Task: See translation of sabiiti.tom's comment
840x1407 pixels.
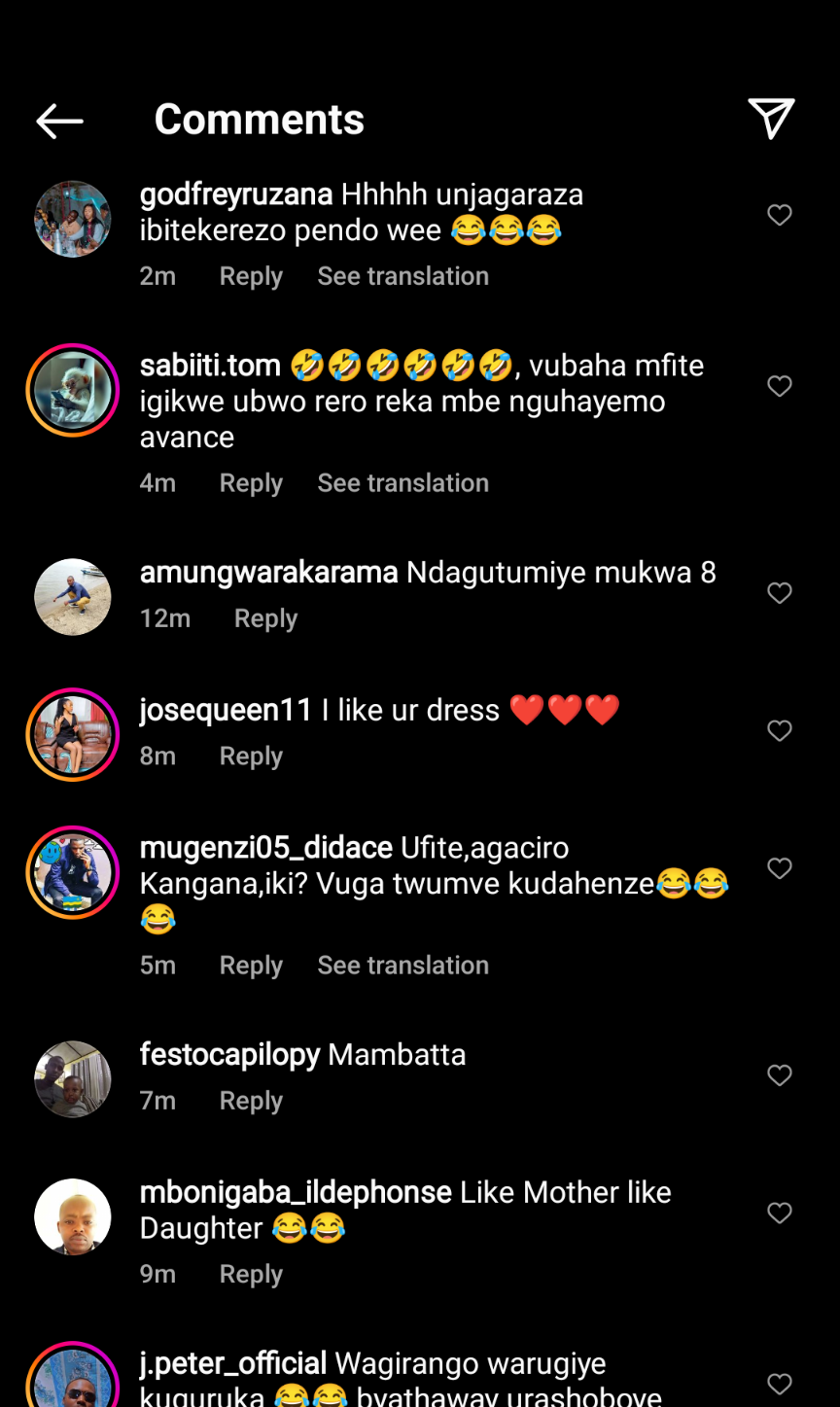Action: 402,483
